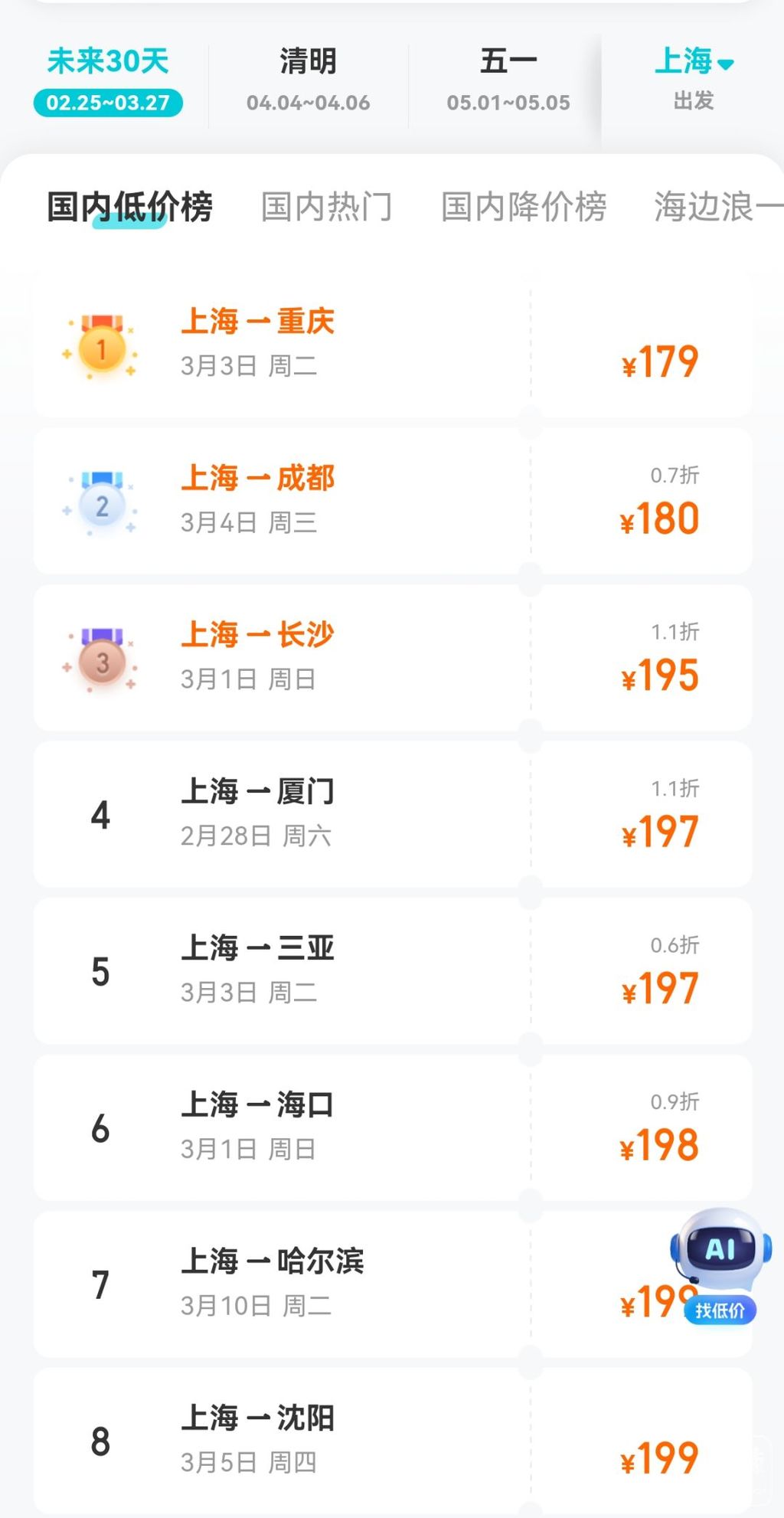784x1518 pixels.
Task: Launch the AI 找低价 assistant
Action: [x=720, y=1265]
